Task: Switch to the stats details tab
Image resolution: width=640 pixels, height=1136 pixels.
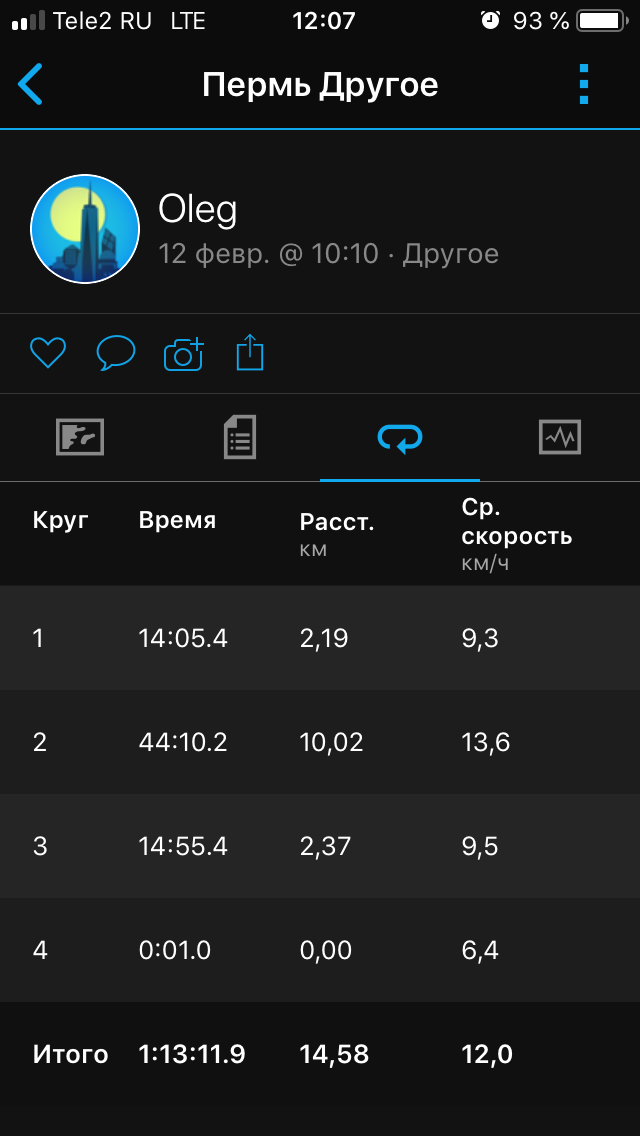Action: click(x=240, y=437)
